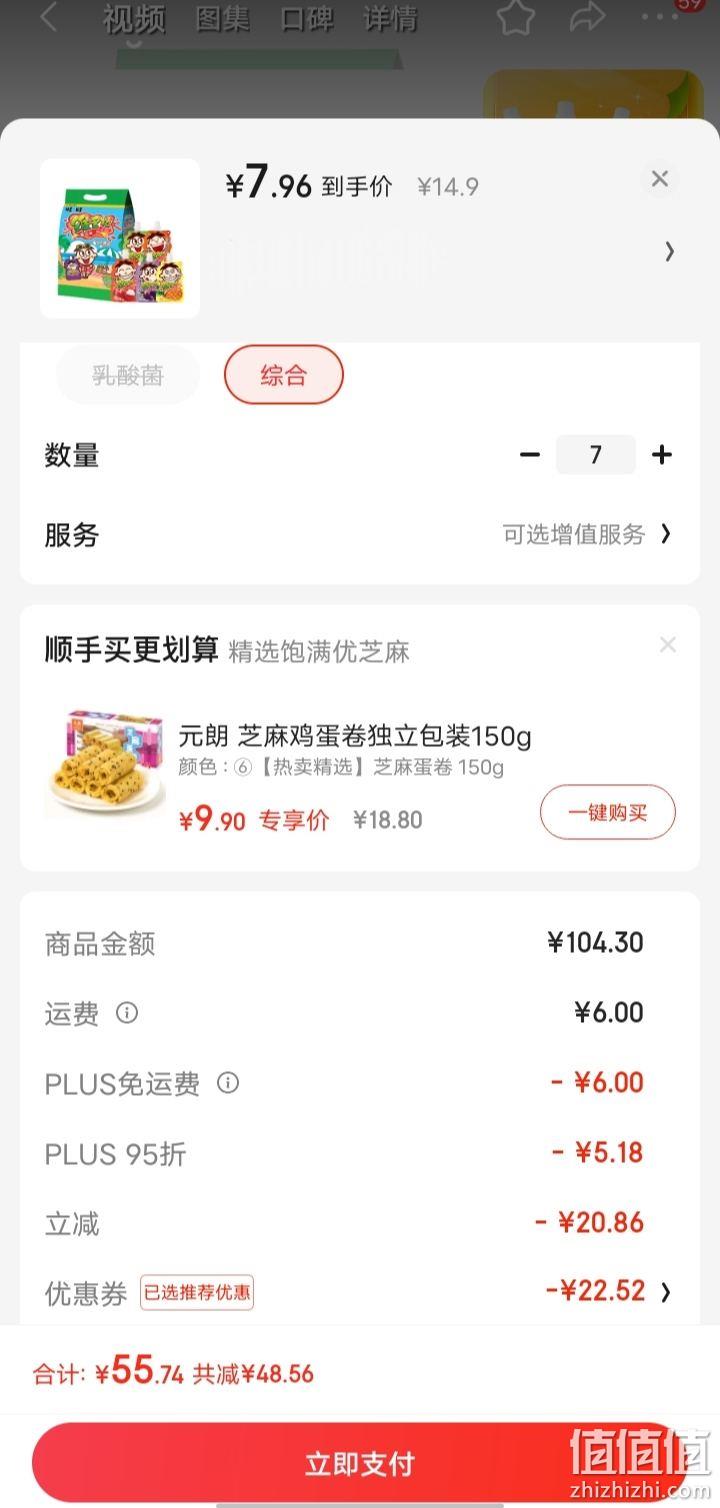The width and height of the screenshot is (720, 1508).
Task: Dismiss the 顺手买更划算 recommendation card
Action: tap(667, 645)
